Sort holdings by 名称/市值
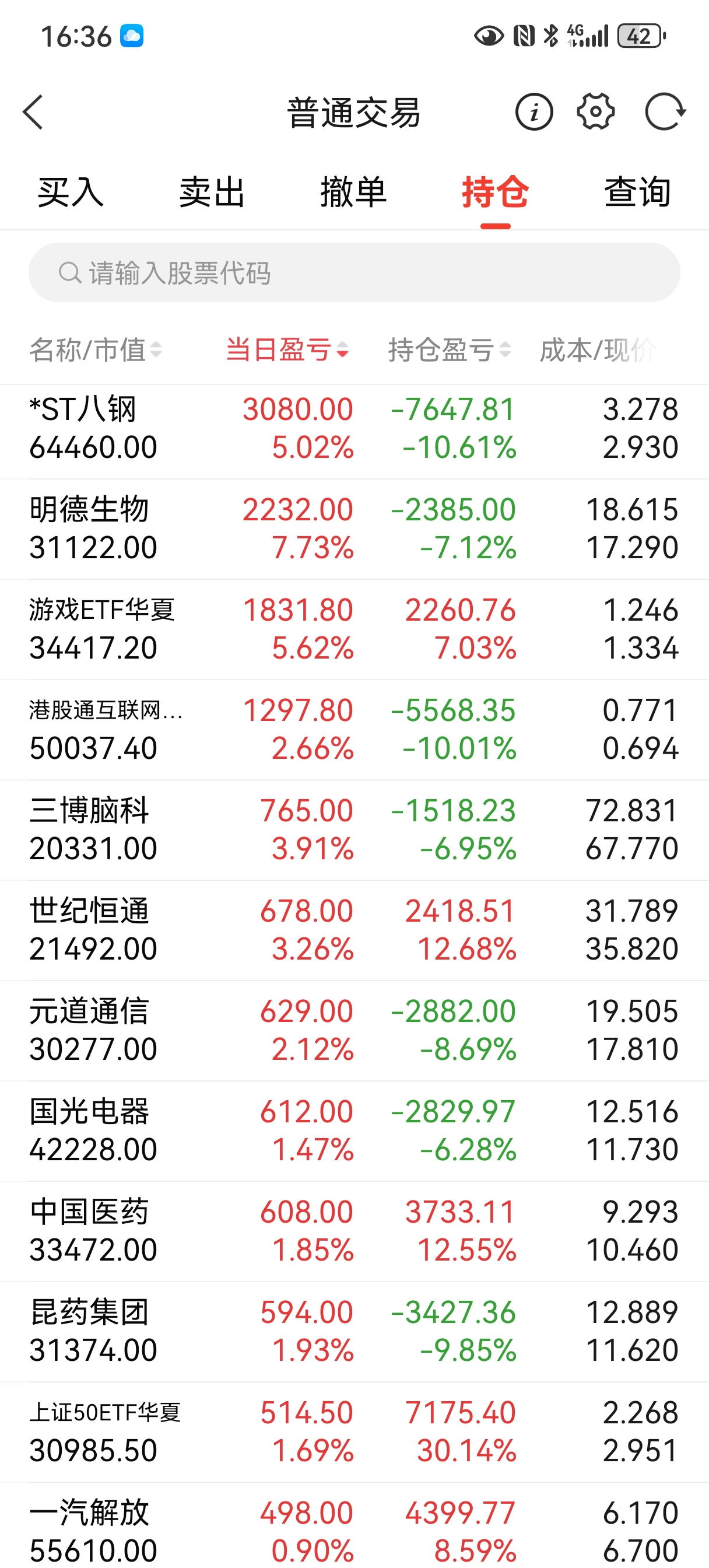Screen dimensions: 709x1568 96,350
